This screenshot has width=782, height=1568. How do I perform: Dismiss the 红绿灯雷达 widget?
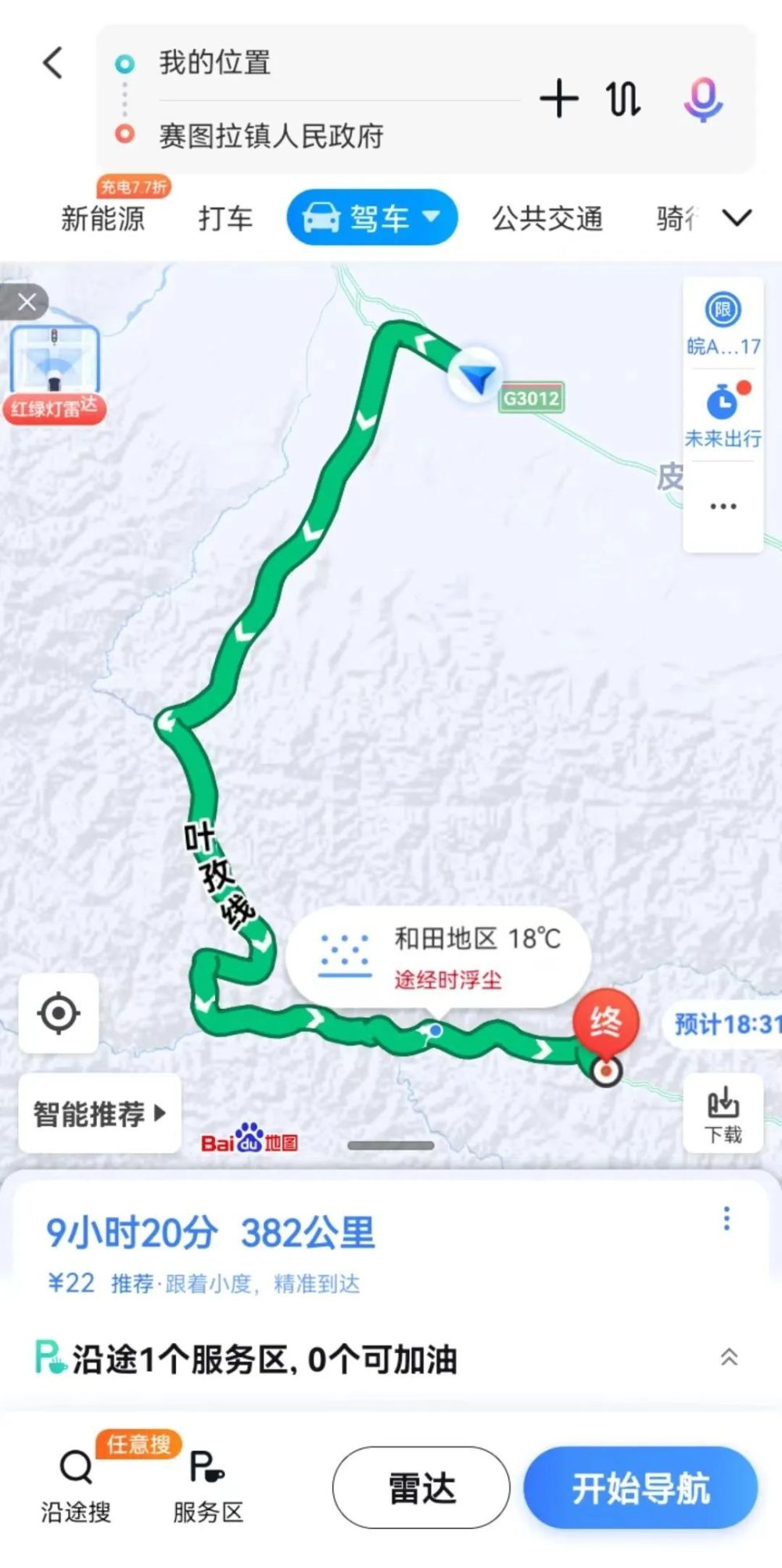click(26, 303)
